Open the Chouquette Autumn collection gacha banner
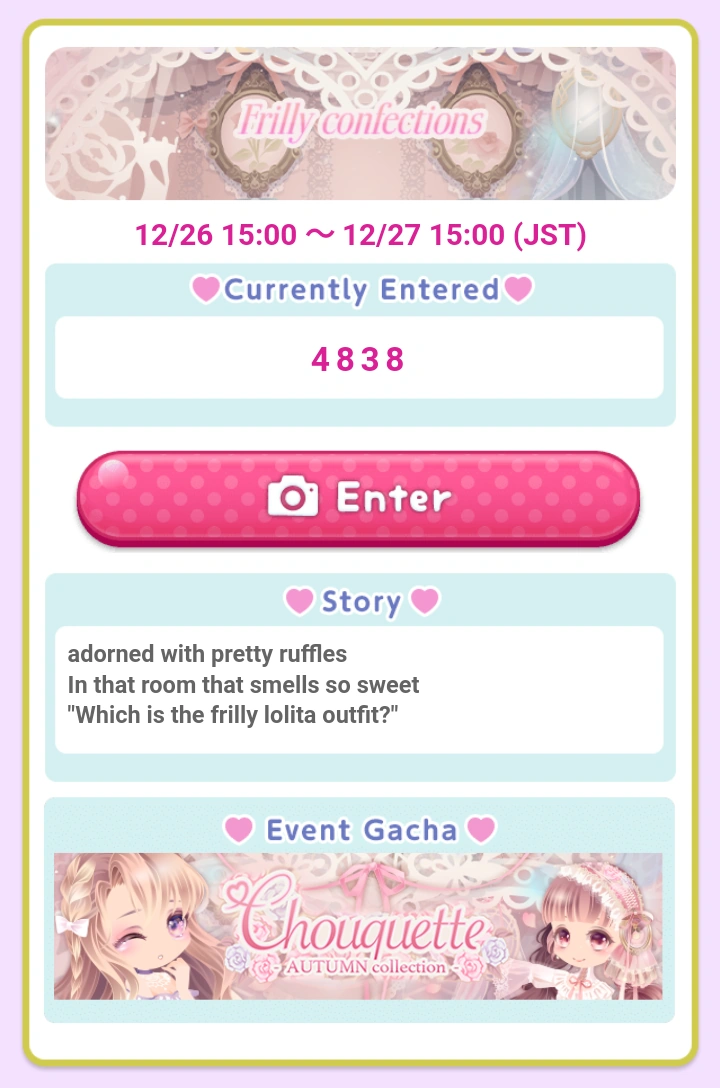Viewport: 720px width, 1088px height. 358,926
